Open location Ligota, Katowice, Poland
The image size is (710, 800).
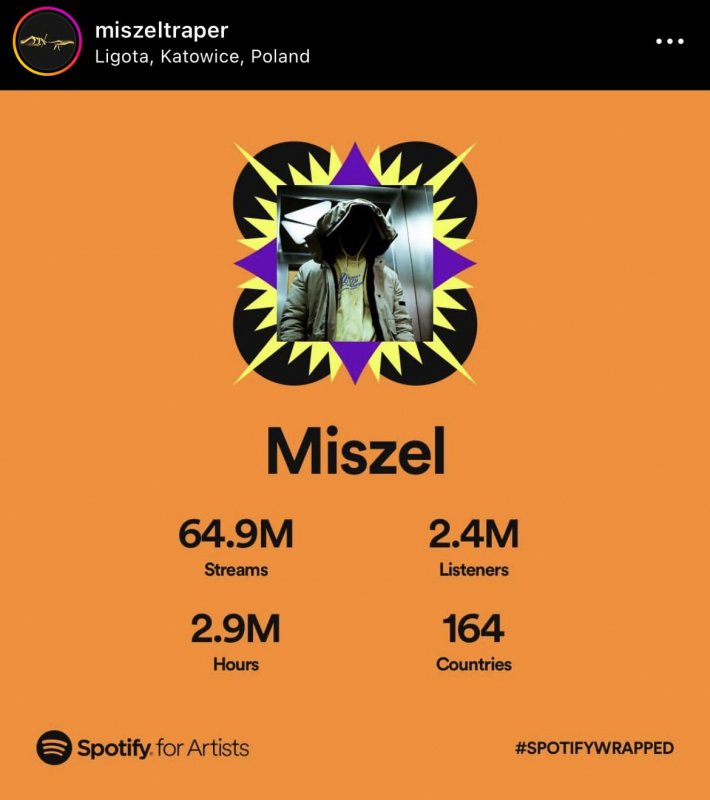[202, 57]
